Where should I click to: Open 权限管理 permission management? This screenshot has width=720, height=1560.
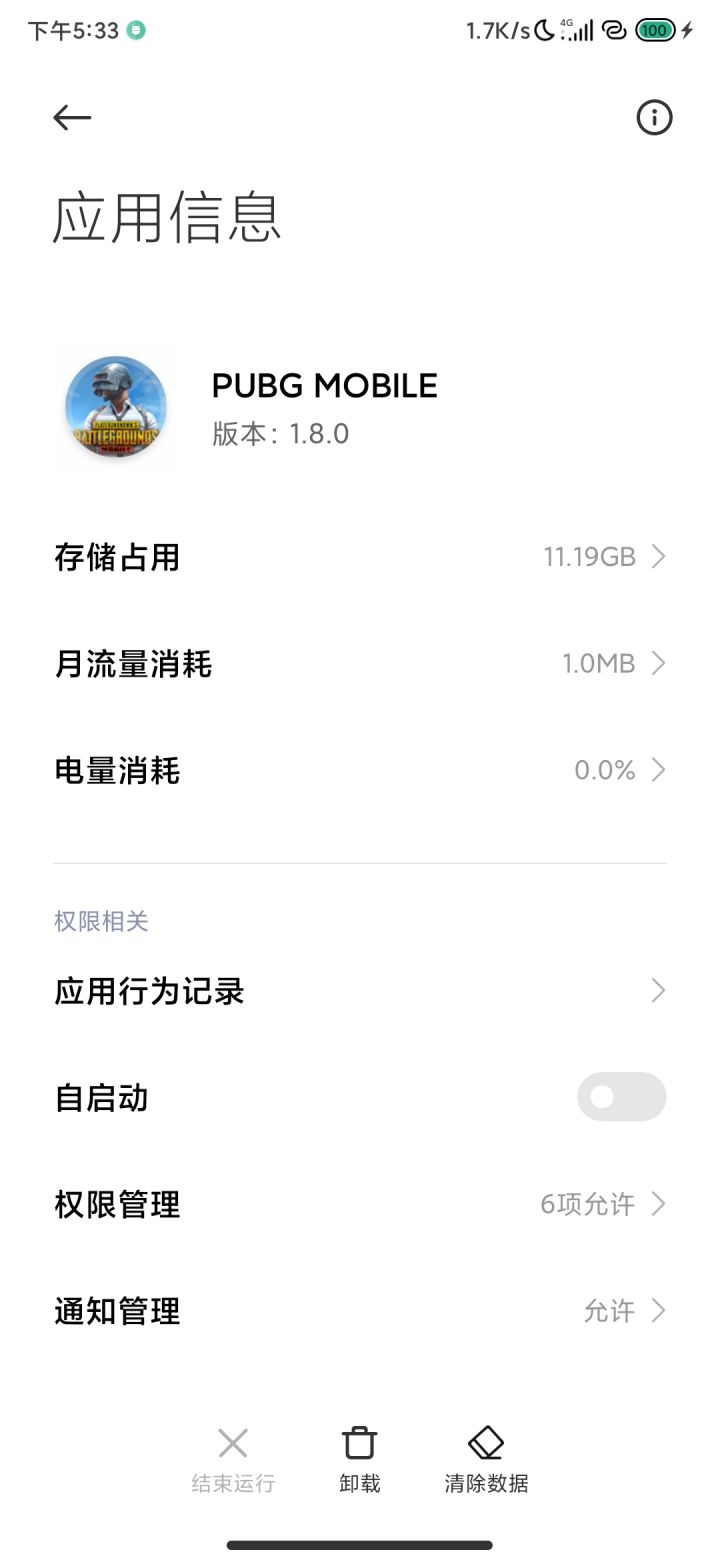[360, 1204]
